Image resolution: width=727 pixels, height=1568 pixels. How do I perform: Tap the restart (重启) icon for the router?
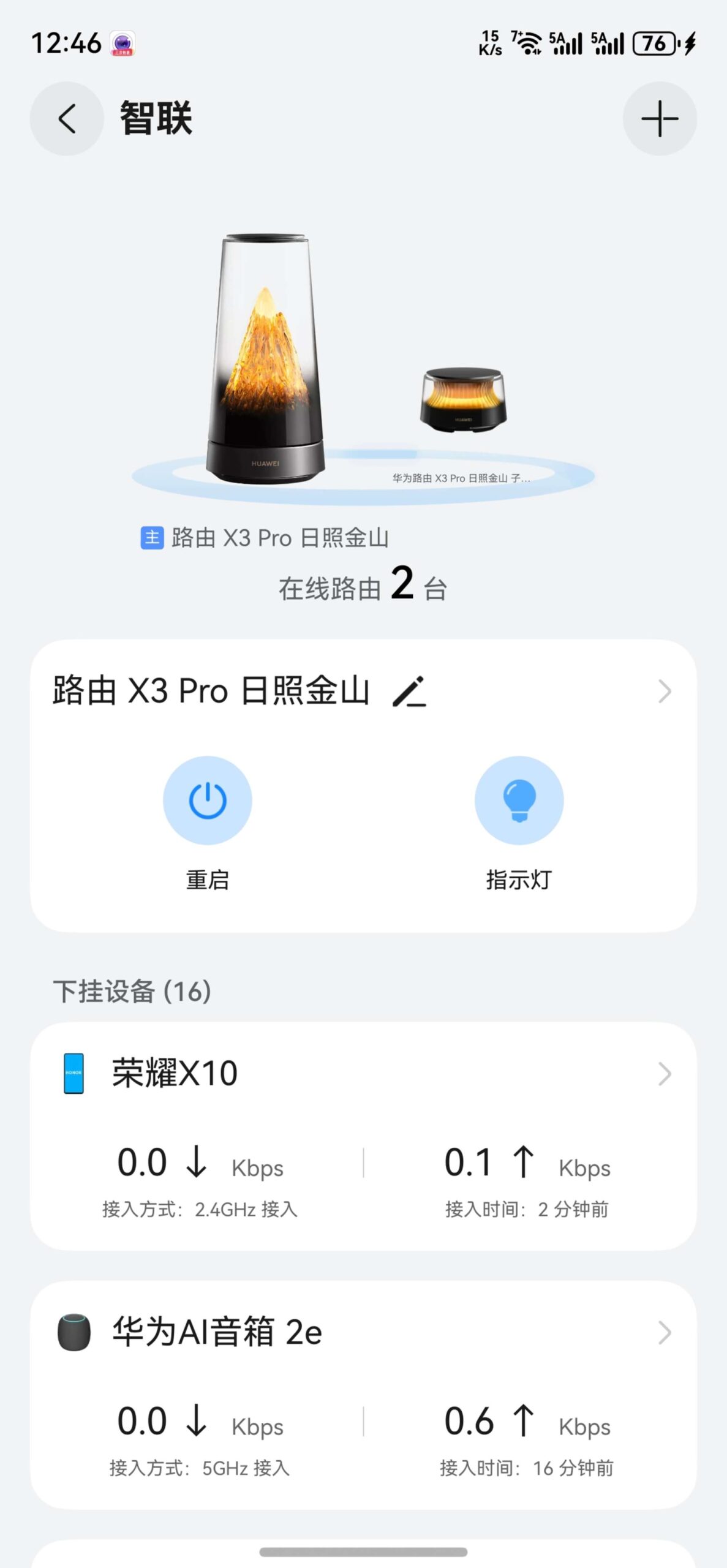coord(207,802)
